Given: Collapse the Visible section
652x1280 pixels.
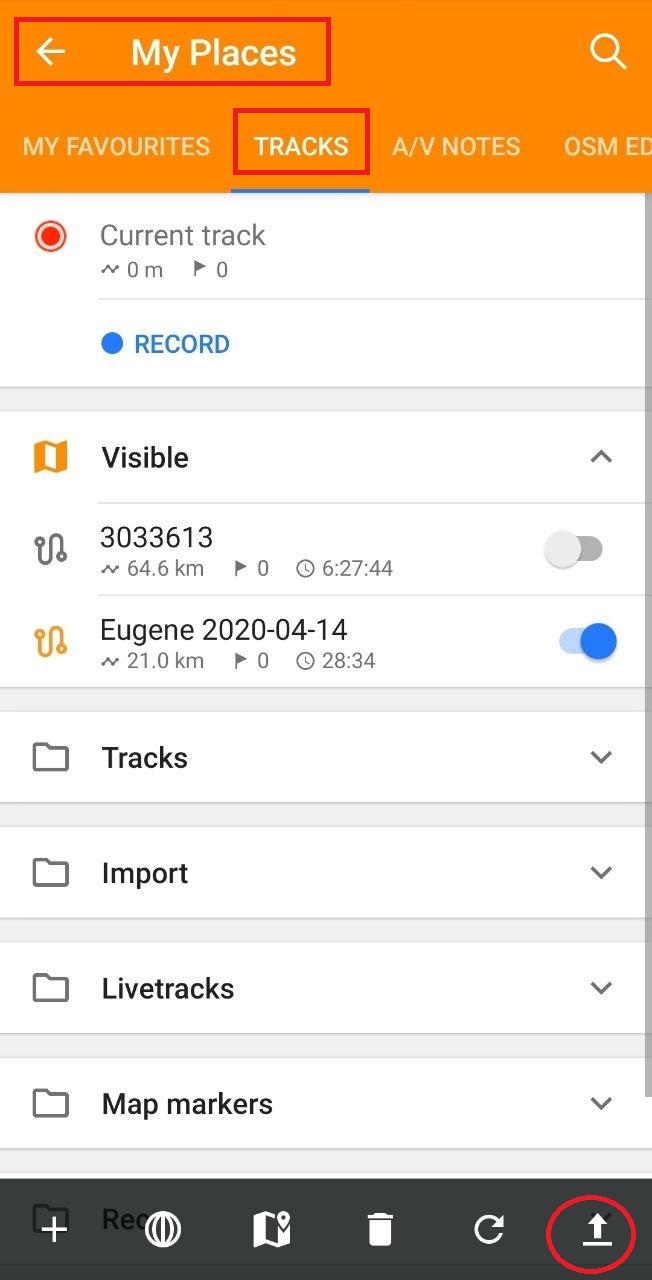Looking at the screenshot, I should click(600, 457).
